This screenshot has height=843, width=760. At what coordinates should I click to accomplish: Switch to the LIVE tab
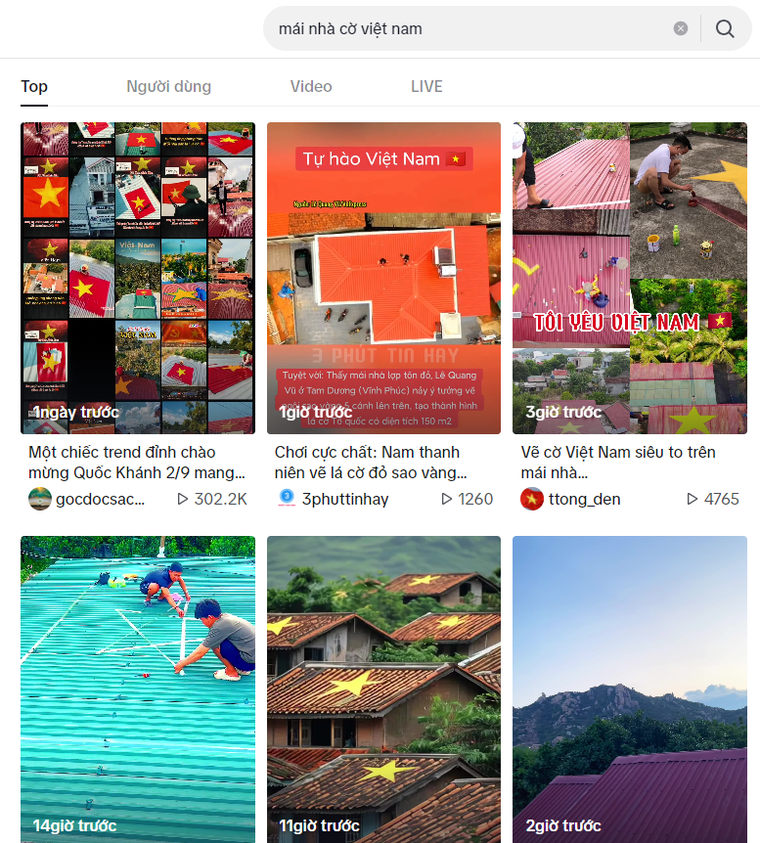coord(427,86)
